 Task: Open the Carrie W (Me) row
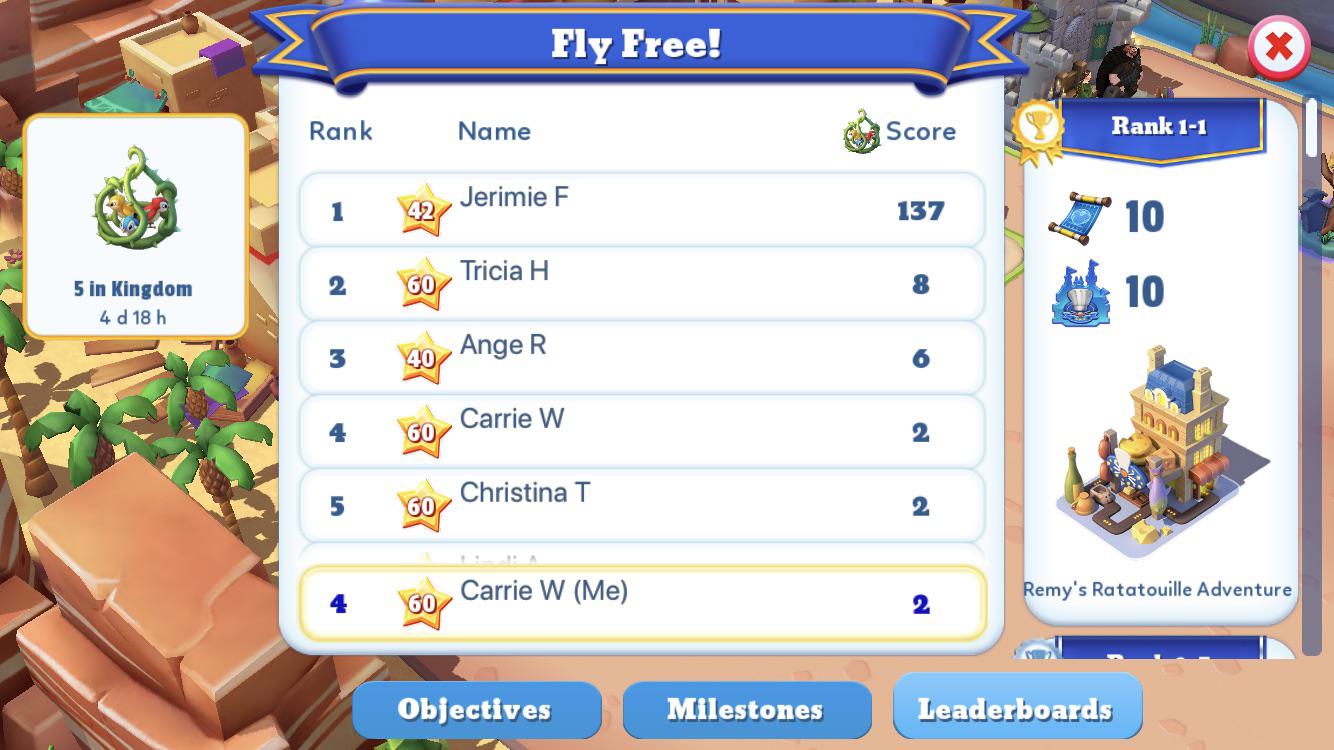[641, 603]
